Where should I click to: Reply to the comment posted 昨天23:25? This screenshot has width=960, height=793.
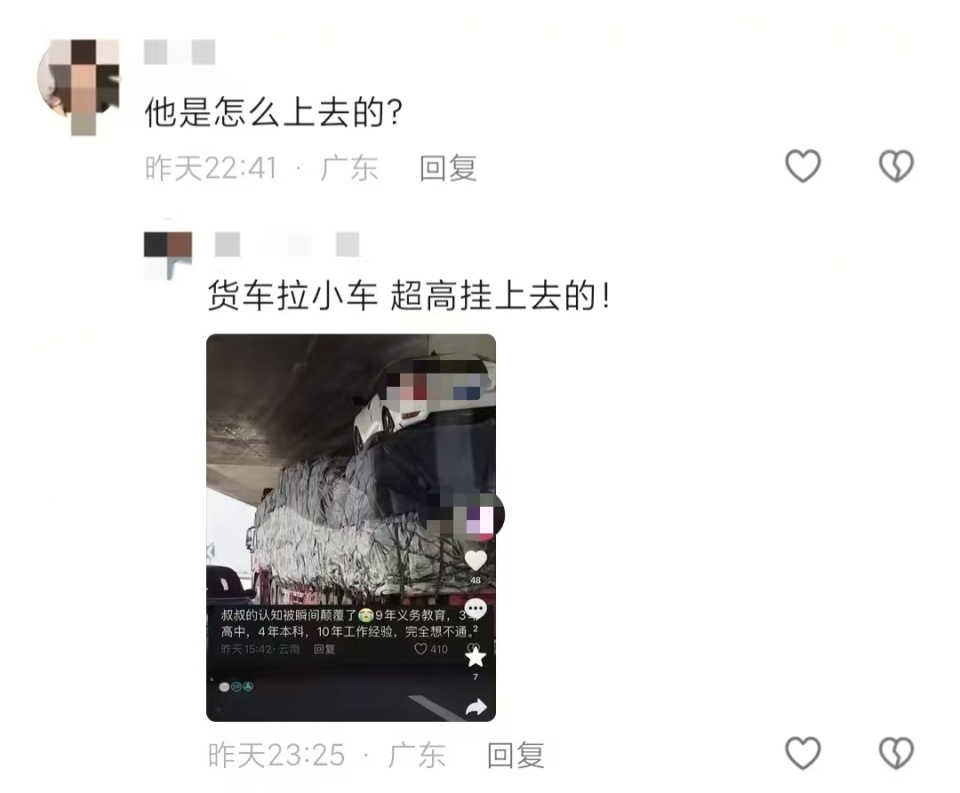516,754
